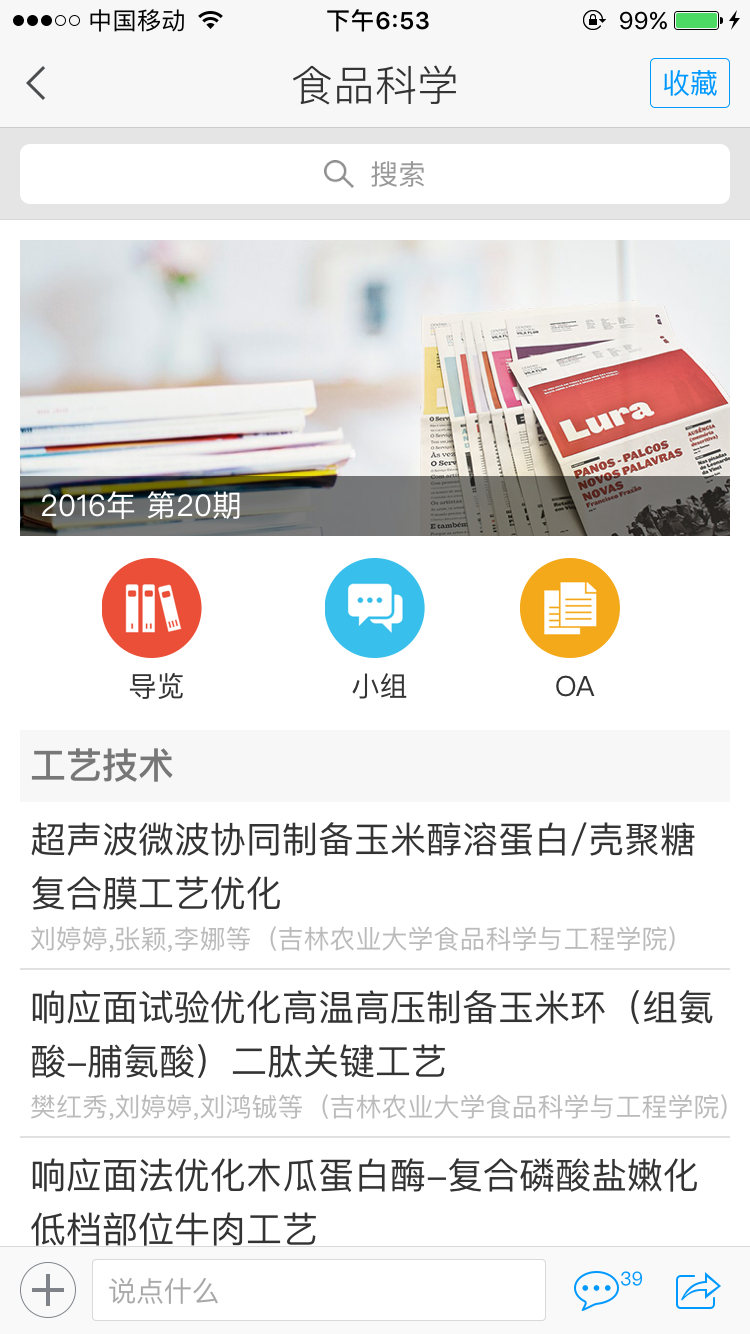View the 39 comments
Screen dimensions: 750x1334
point(600,1290)
